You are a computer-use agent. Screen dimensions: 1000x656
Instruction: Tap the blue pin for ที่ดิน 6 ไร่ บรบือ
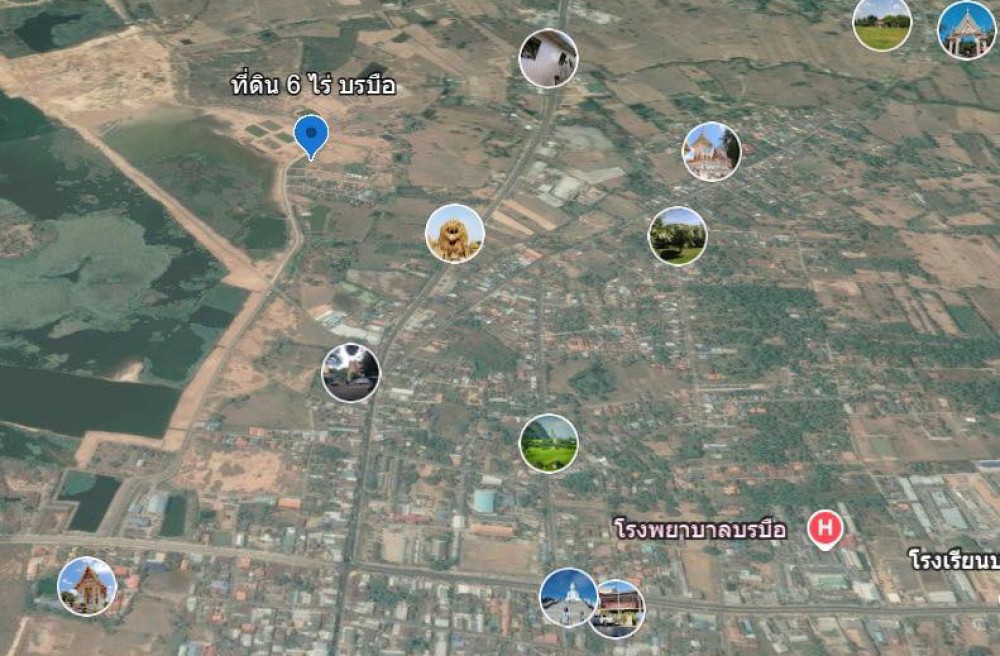point(312,133)
